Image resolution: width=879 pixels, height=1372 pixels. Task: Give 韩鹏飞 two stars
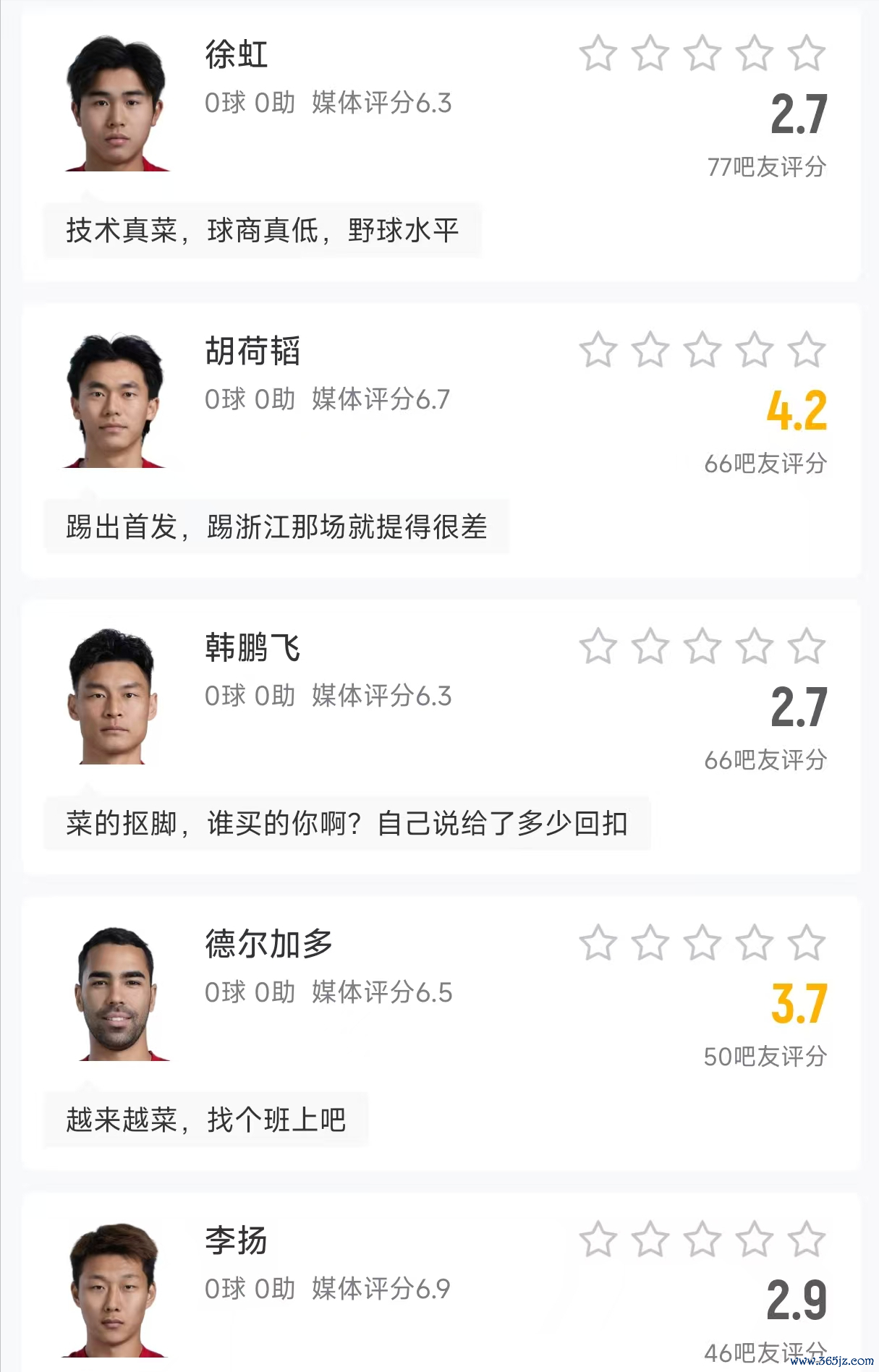[x=650, y=647]
